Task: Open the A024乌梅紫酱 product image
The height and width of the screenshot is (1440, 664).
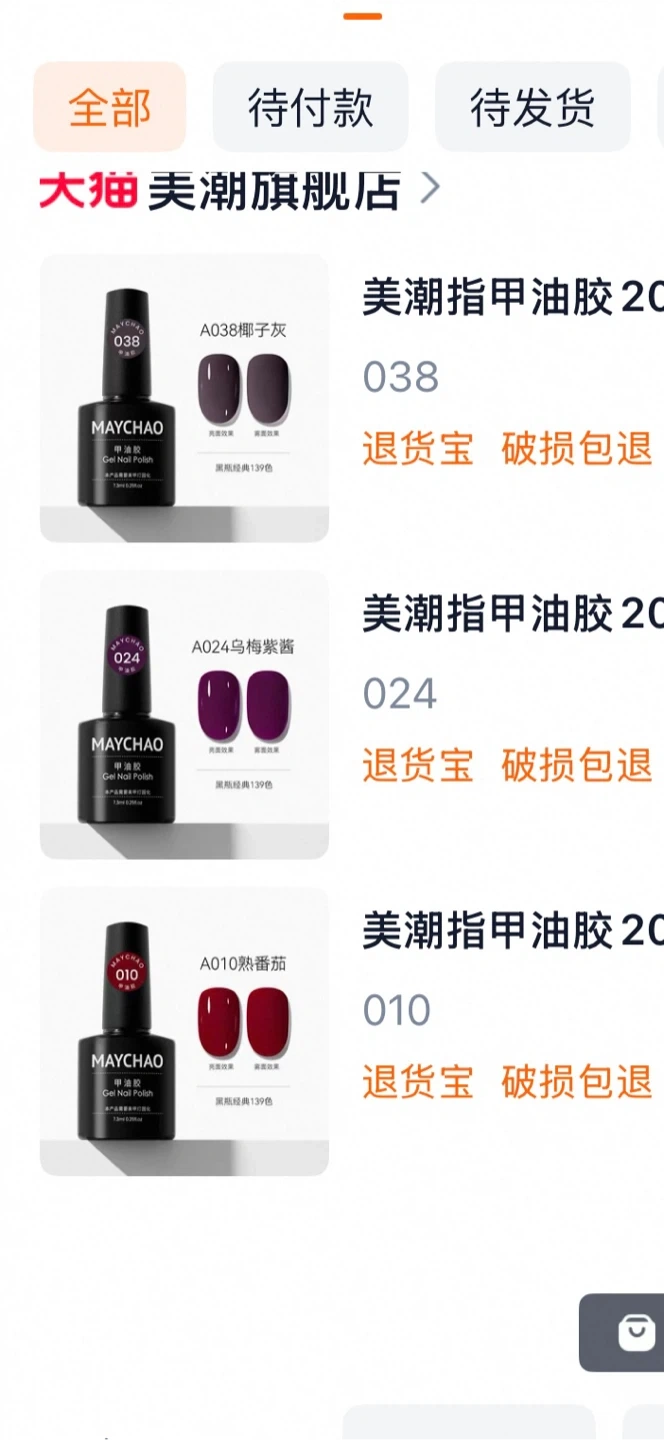Action: 184,714
